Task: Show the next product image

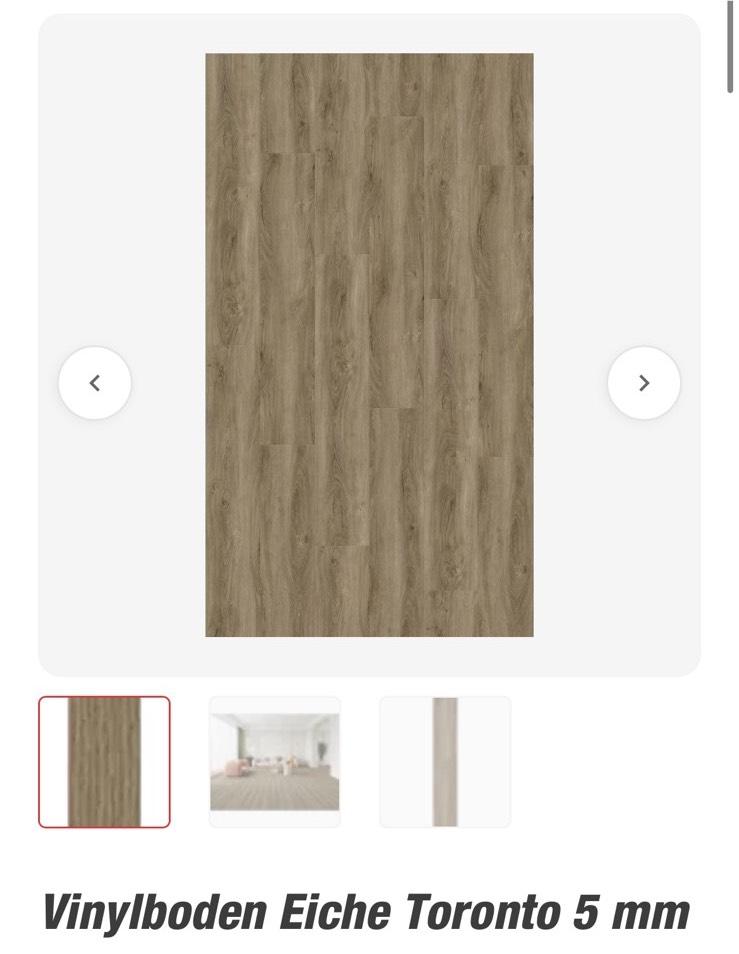Action: pyautogui.click(x=644, y=383)
